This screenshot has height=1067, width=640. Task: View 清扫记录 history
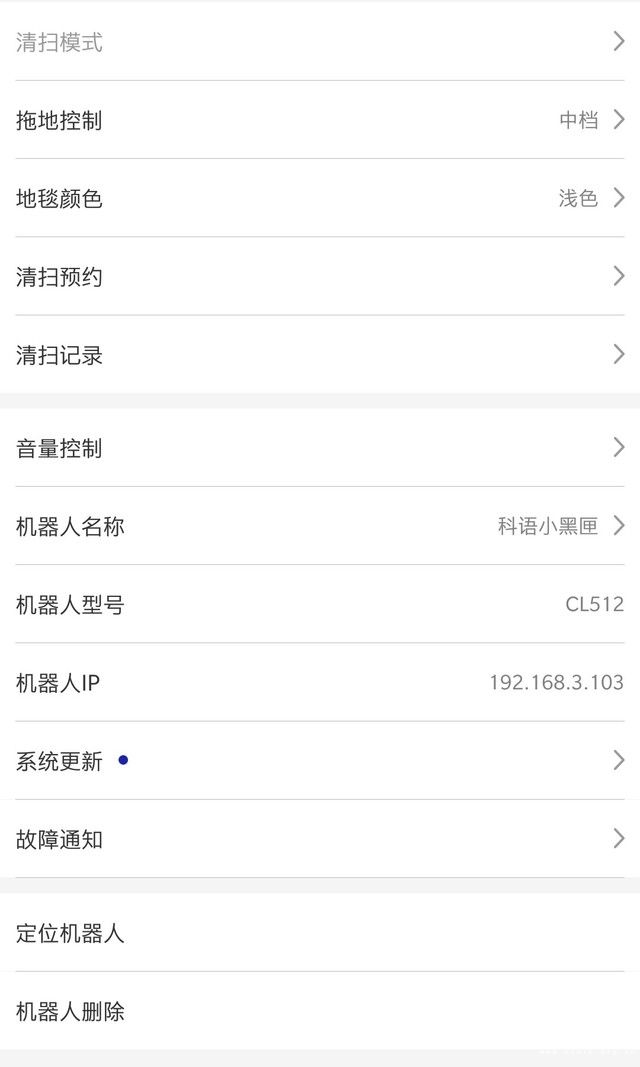point(320,355)
